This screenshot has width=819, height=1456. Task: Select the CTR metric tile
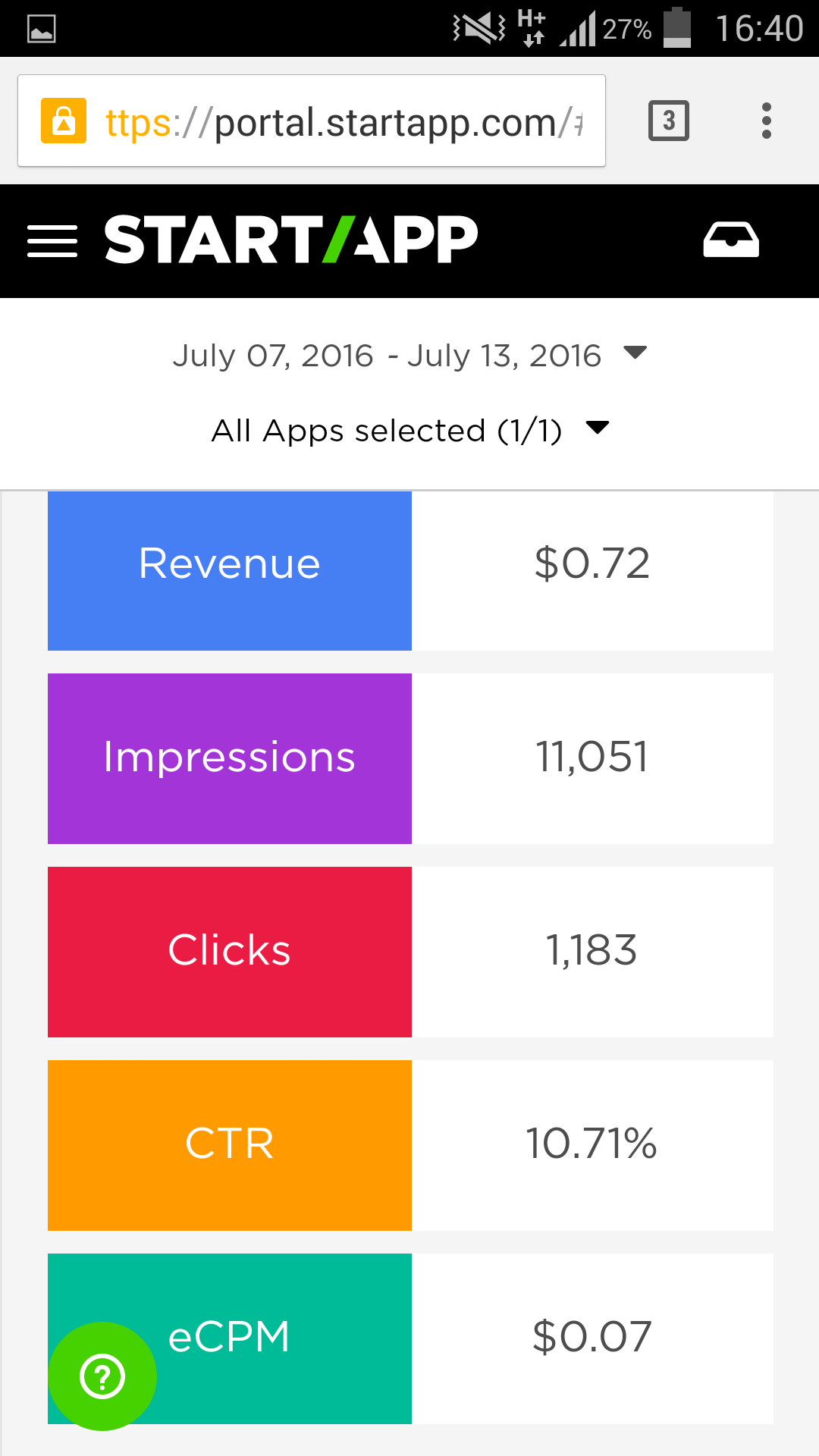coord(230,1145)
